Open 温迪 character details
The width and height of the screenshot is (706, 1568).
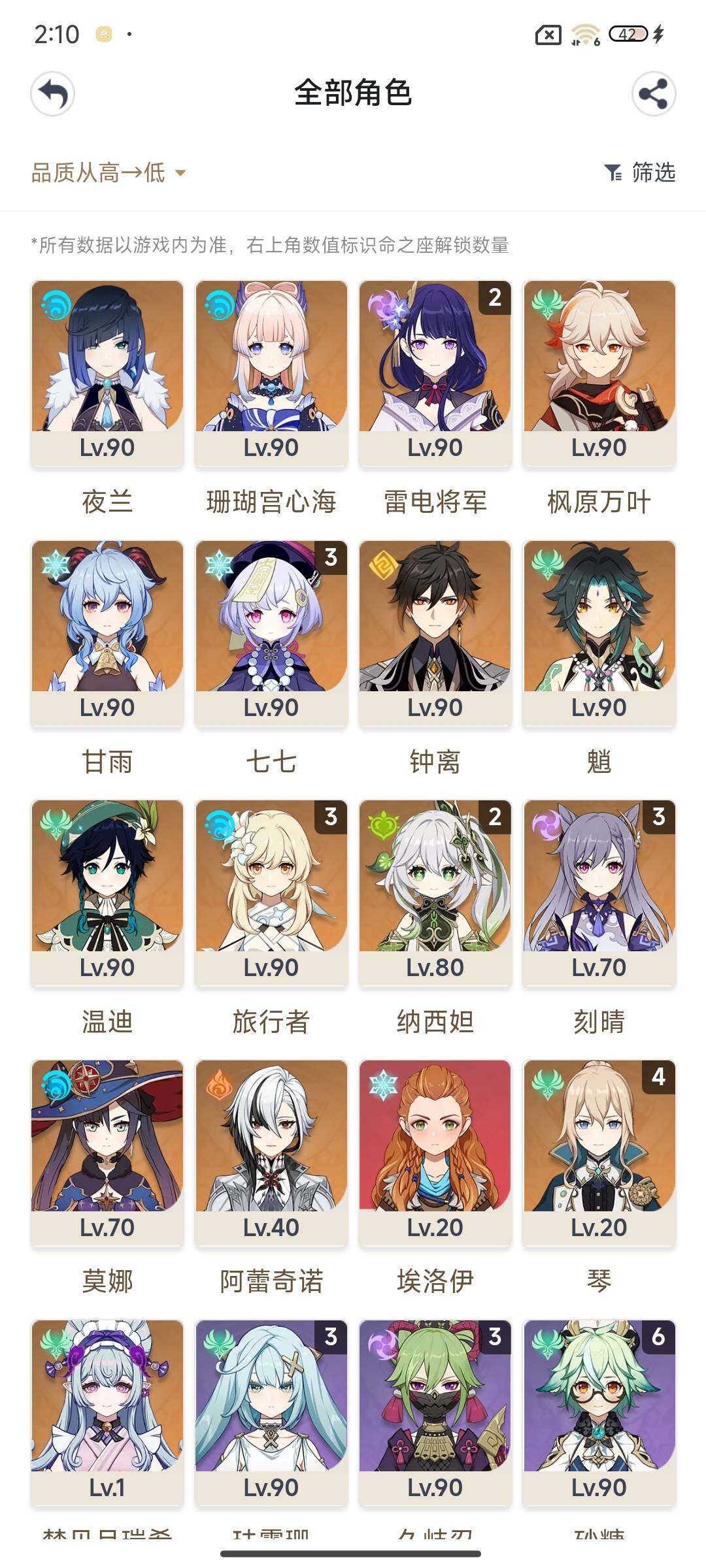click(x=107, y=892)
